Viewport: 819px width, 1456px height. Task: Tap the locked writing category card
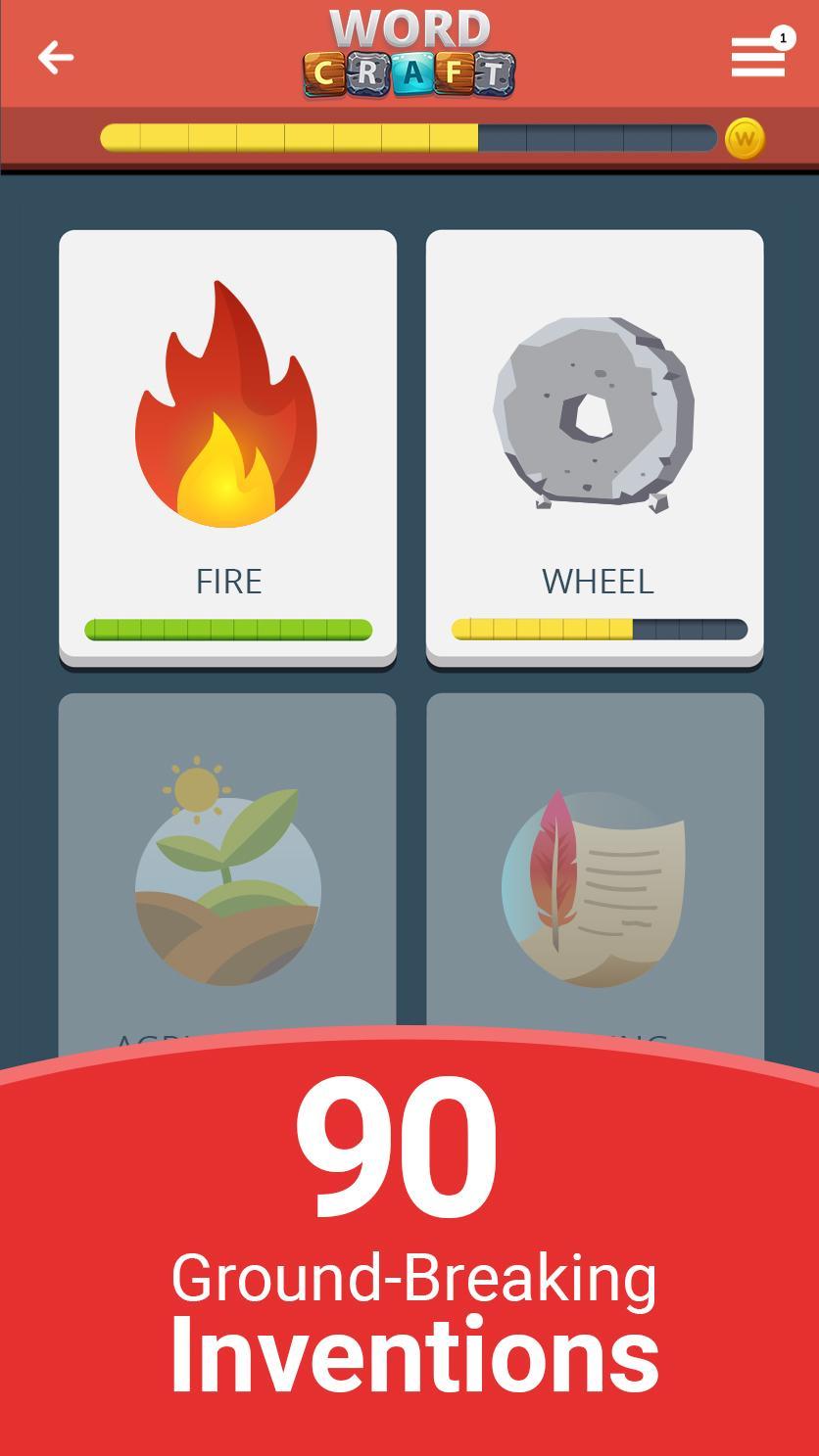[x=596, y=862]
